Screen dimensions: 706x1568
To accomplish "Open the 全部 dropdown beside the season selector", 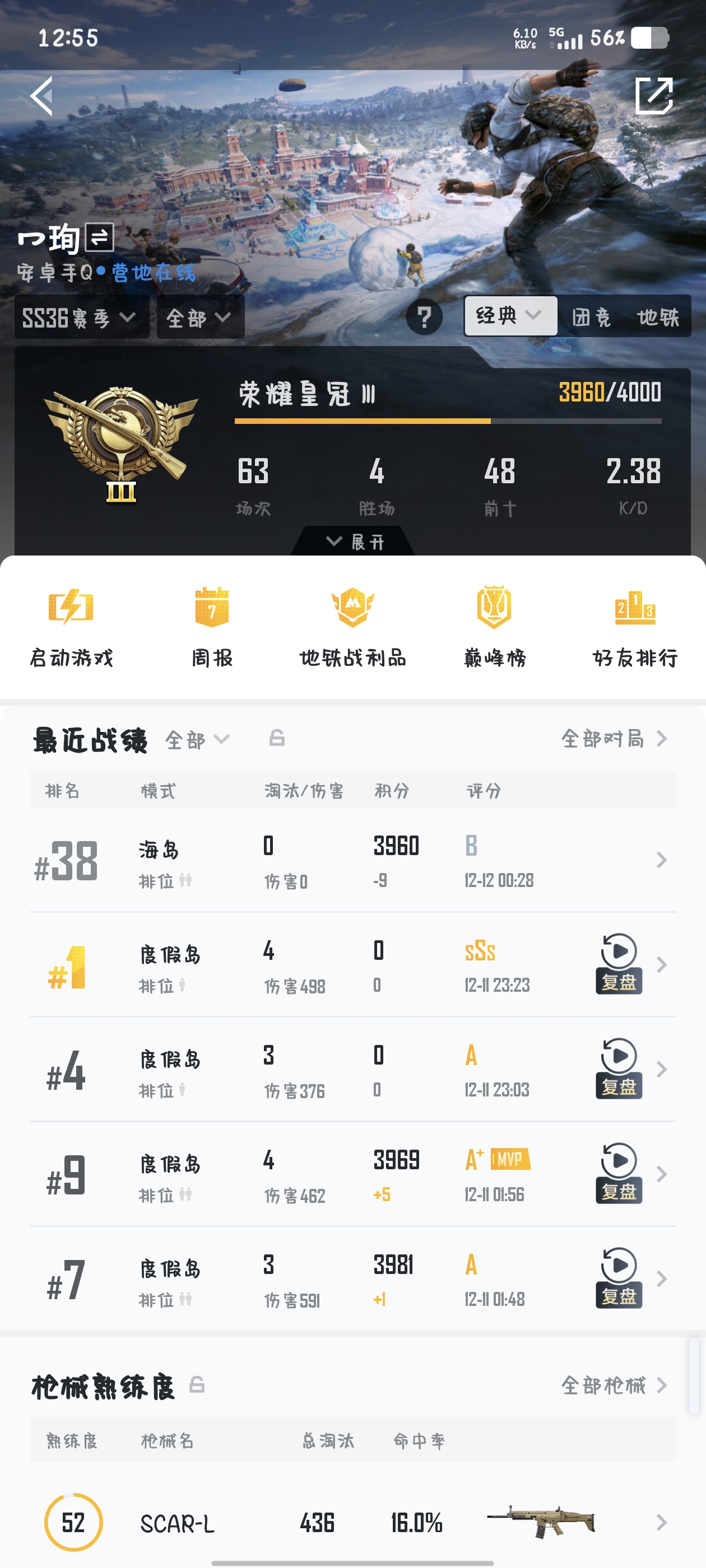I will [x=200, y=317].
